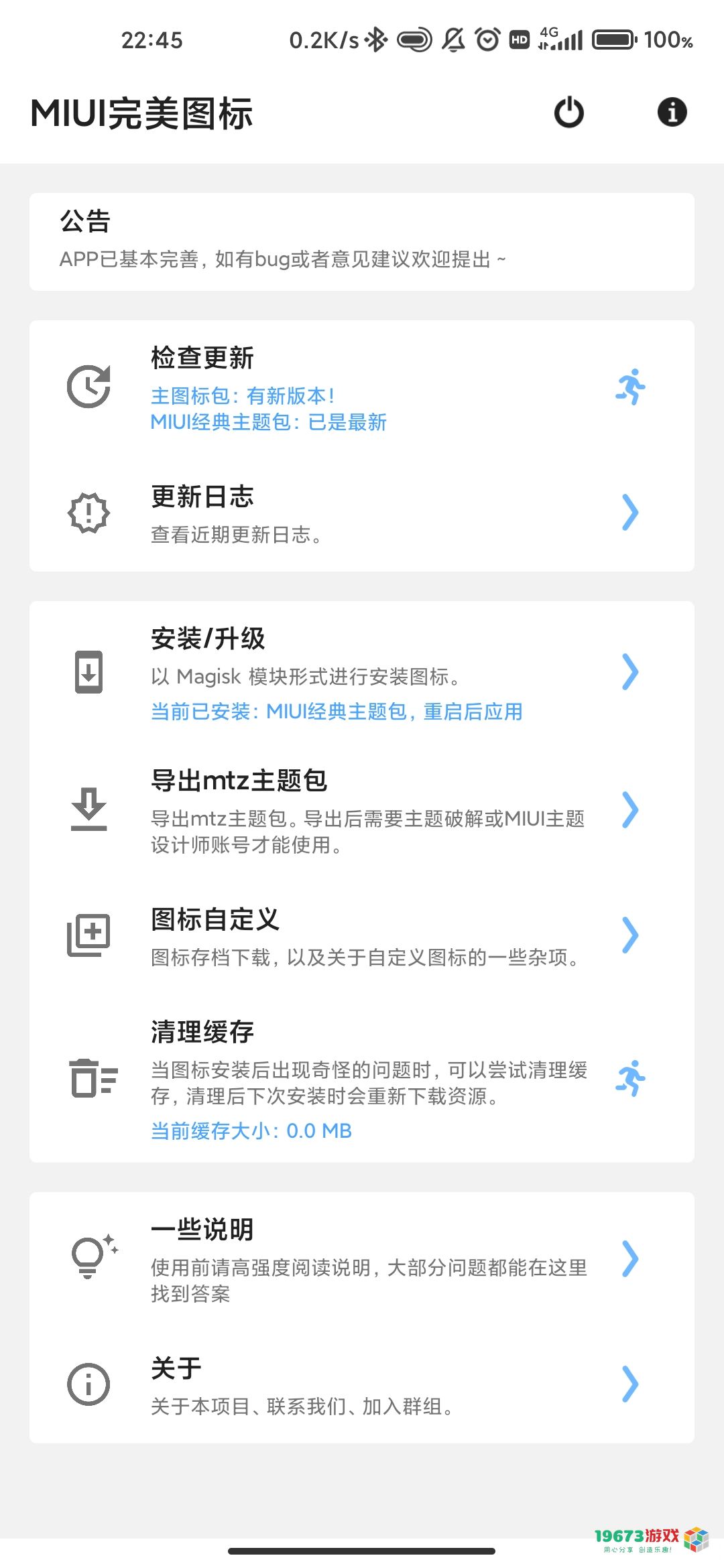Image resolution: width=724 pixels, height=1568 pixels.
Task: Run 检查更新 to check for updates
Action: (362, 388)
